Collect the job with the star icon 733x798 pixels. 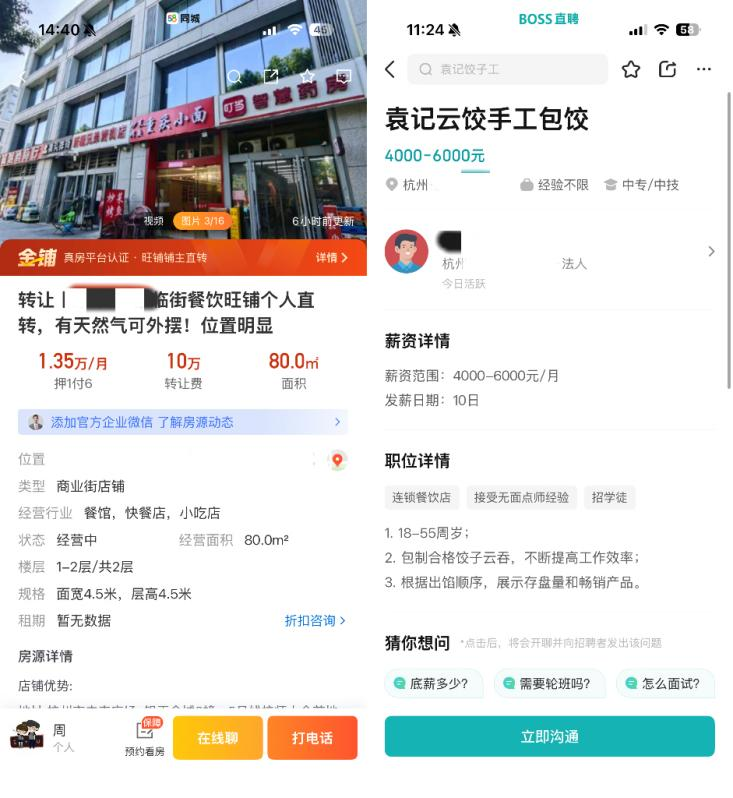pos(631,69)
